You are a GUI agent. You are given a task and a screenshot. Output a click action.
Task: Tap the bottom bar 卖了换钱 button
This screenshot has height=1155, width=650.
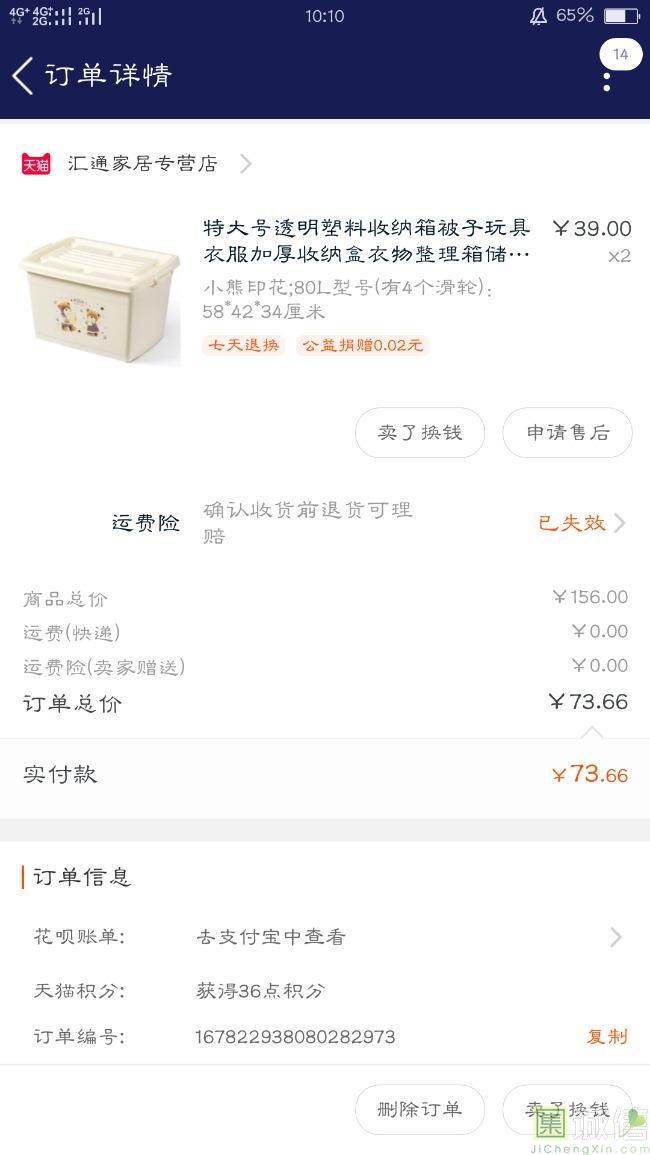(567, 1109)
